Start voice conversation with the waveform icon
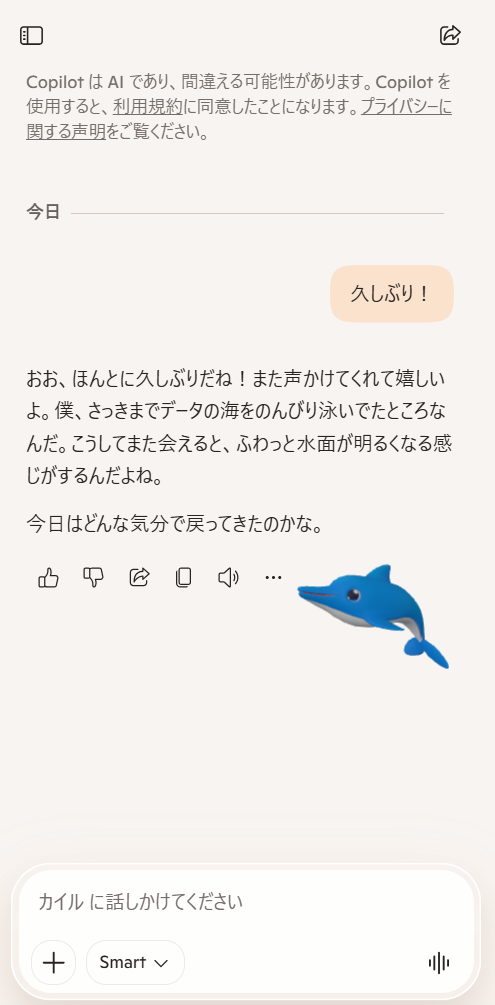Screen dimensions: 495x1005 tap(439, 962)
